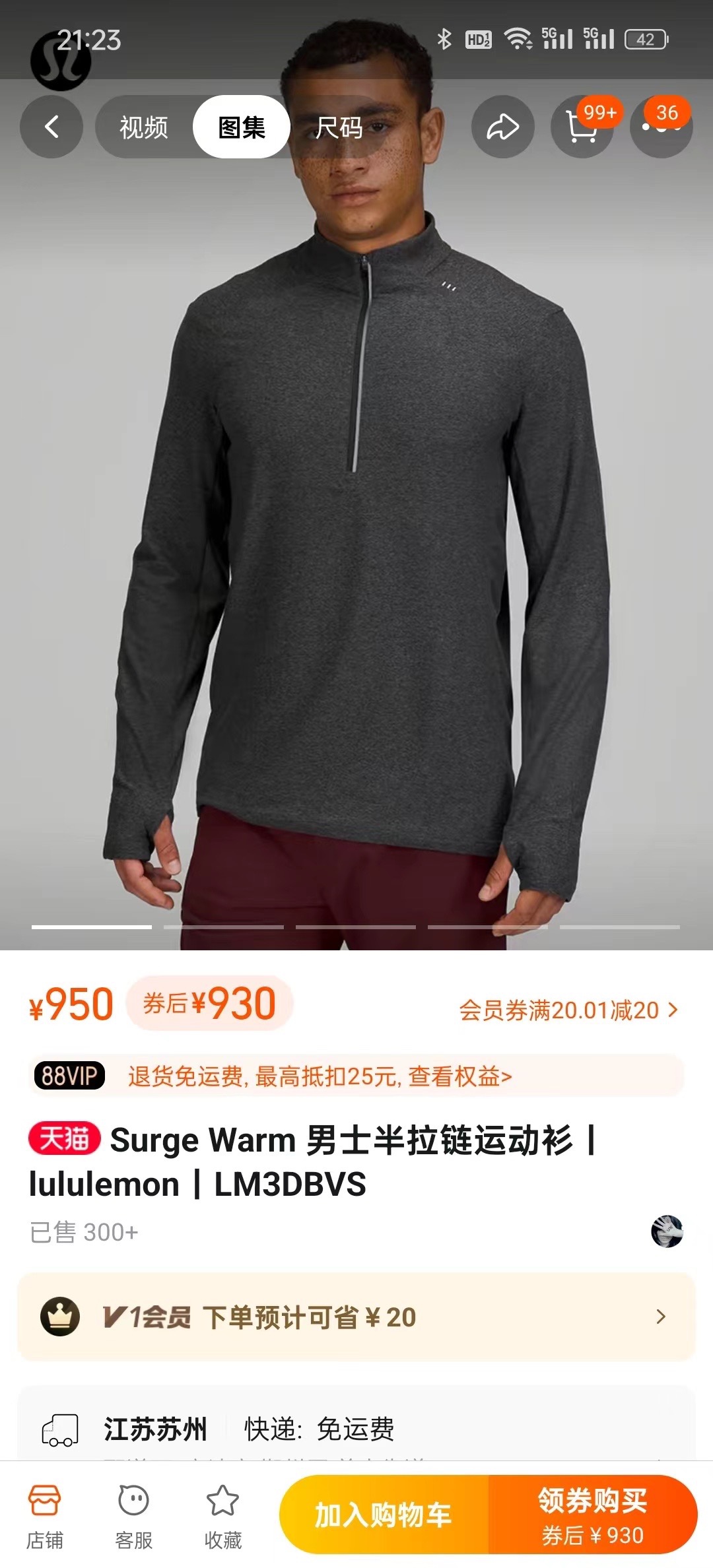
Task: Switch to the 尺码 tab
Action: (339, 127)
